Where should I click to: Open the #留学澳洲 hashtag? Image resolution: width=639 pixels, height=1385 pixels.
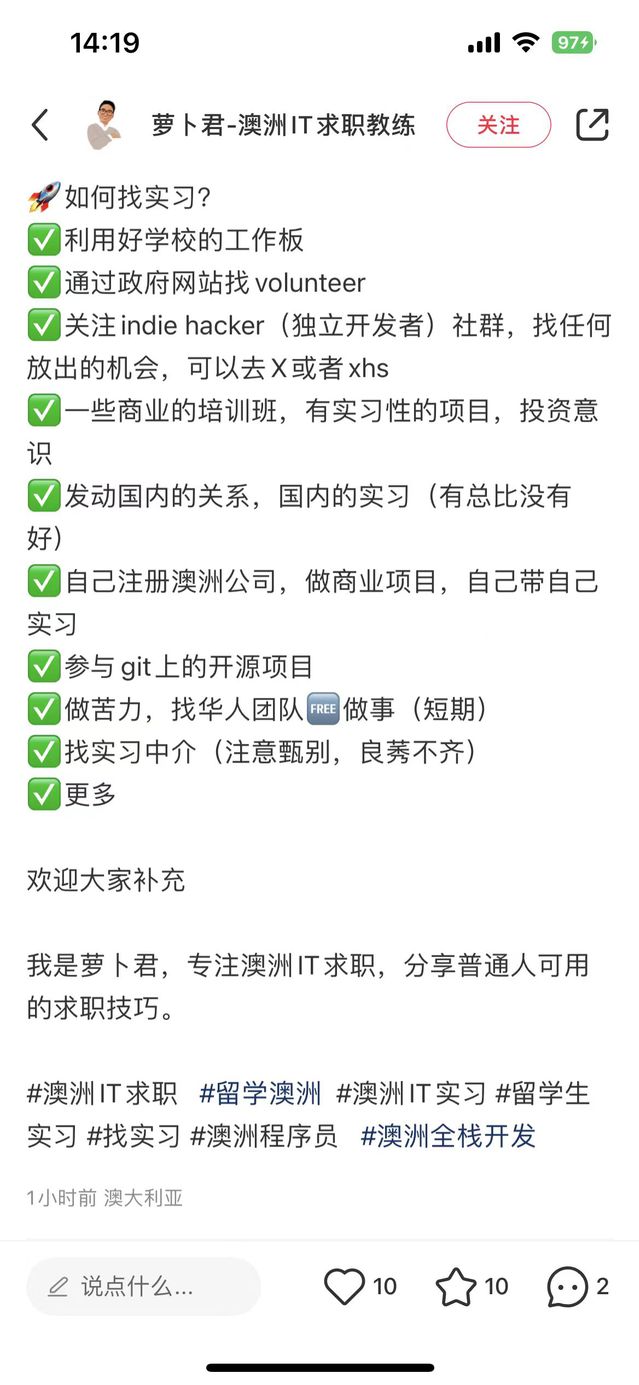(260, 1093)
